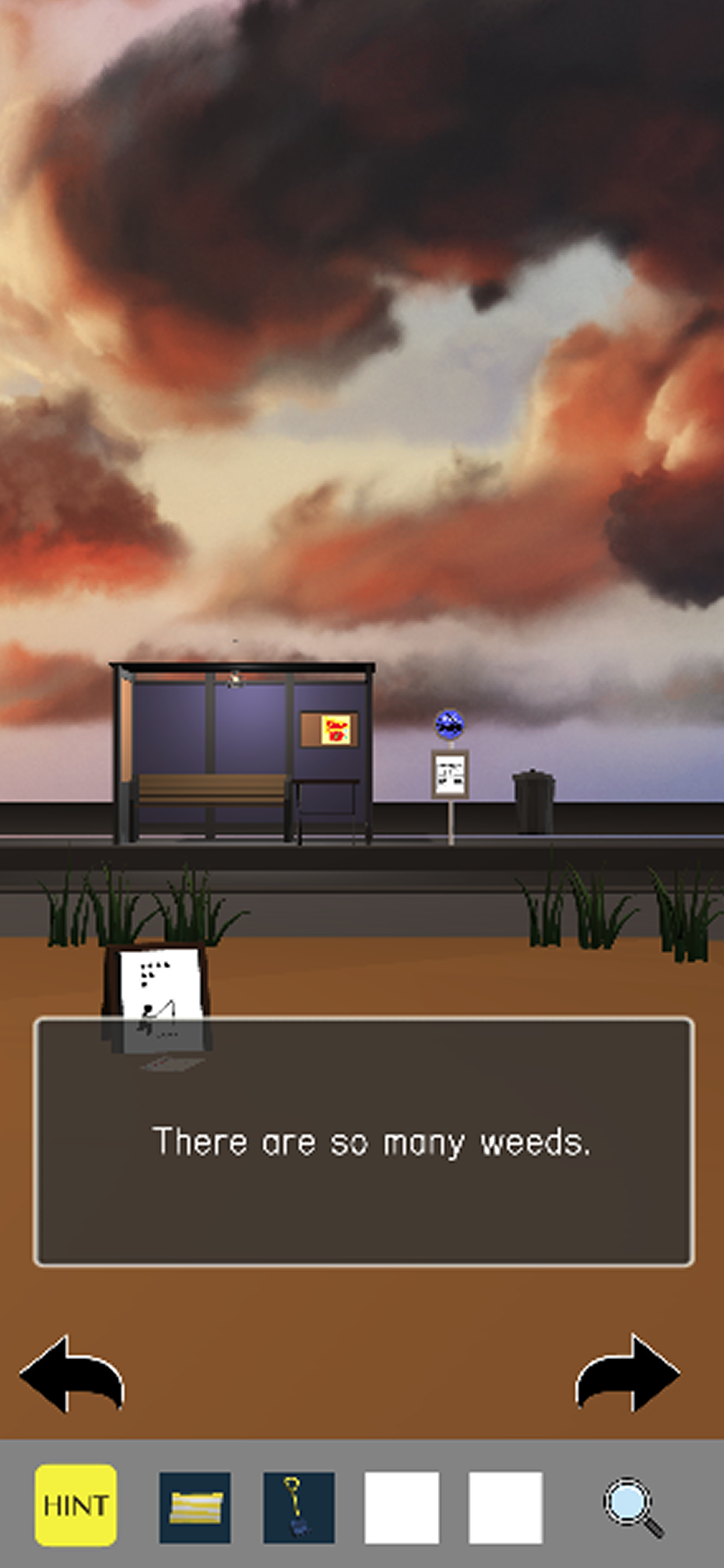
Task: Dismiss the "There are so many weeds" dialog
Action: point(364,1142)
